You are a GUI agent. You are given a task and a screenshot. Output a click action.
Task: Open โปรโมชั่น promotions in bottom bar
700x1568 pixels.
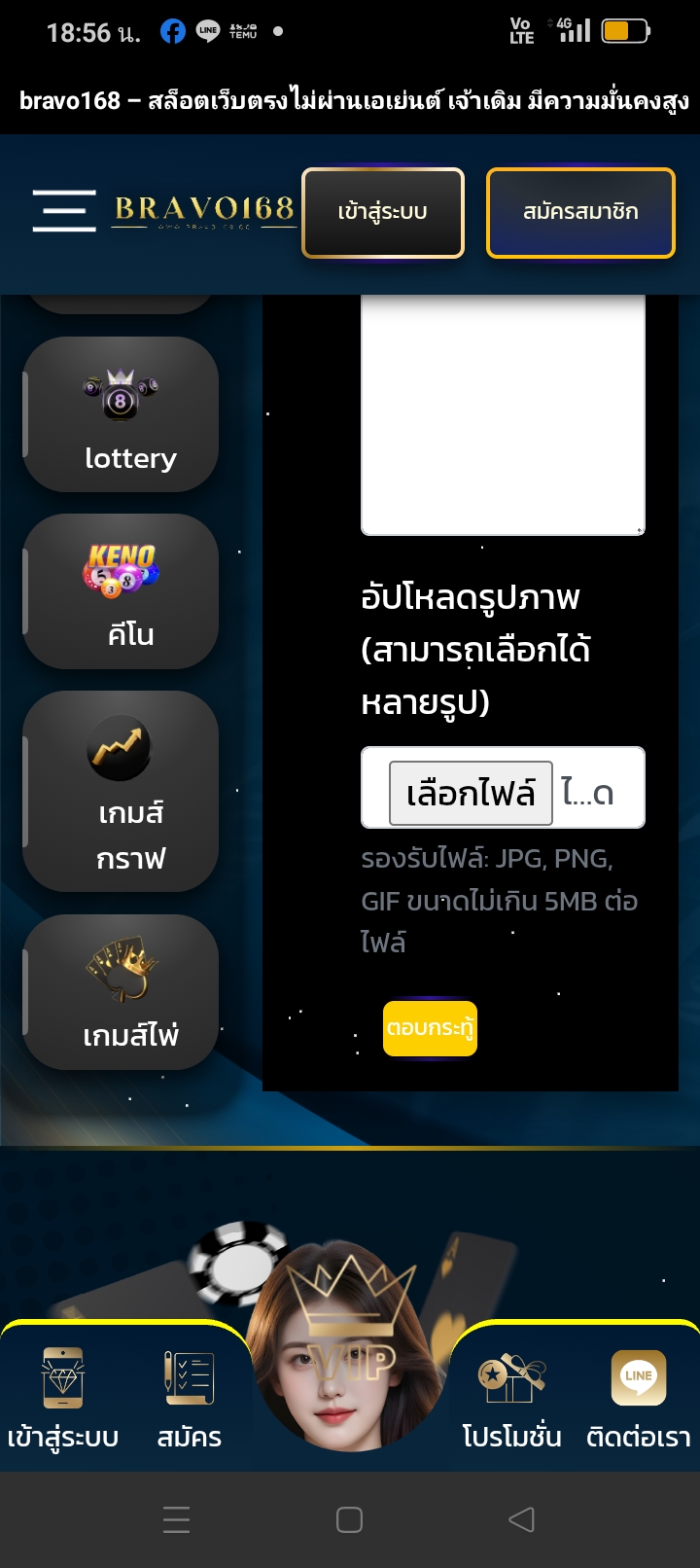click(511, 1398)
